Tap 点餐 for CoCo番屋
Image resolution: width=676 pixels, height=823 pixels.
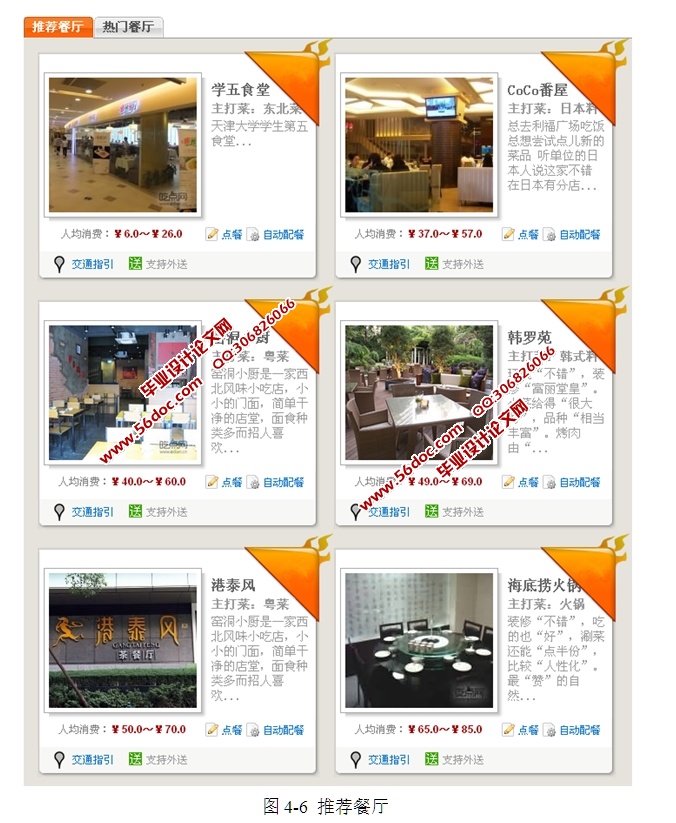[x=527, y=235]
